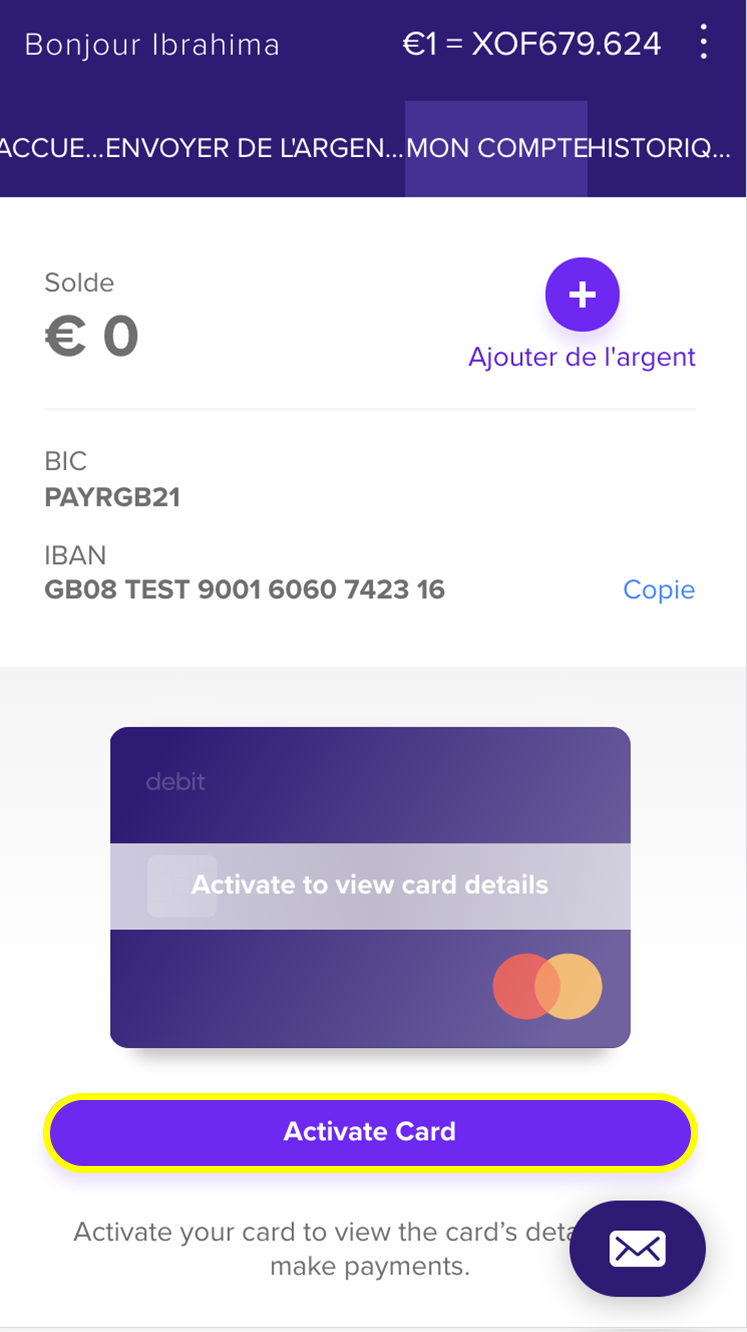Tap the plus button to add money
747x1332 pixels.
[x=582, y=295]
